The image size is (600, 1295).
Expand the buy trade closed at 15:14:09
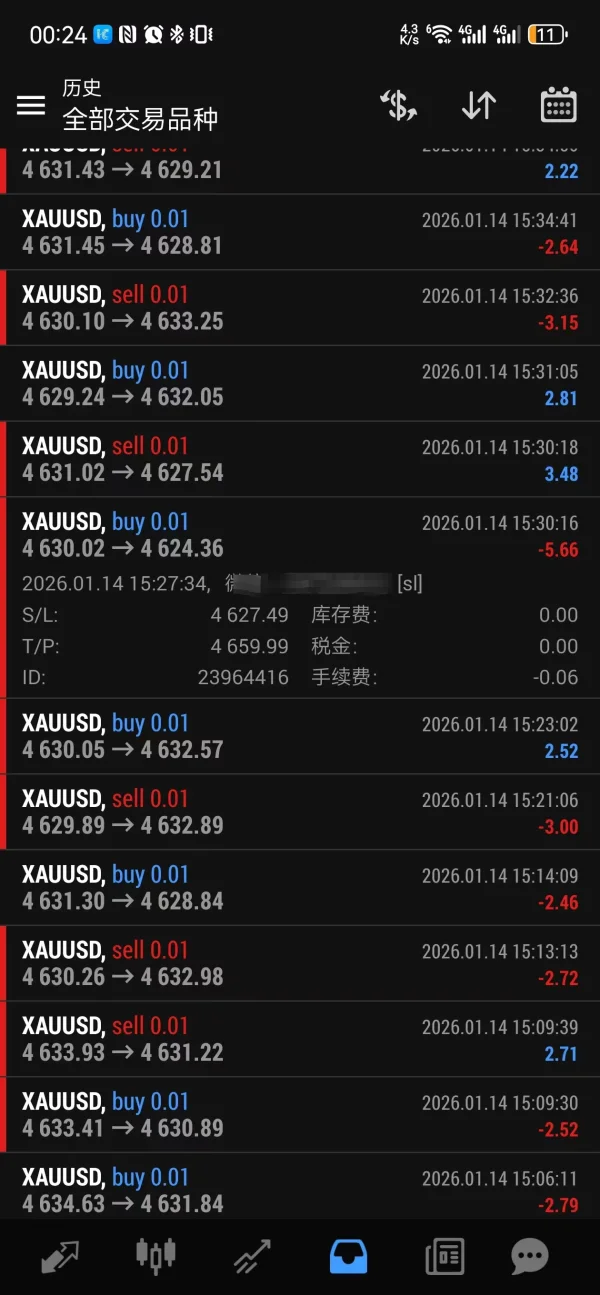point(300,888)
